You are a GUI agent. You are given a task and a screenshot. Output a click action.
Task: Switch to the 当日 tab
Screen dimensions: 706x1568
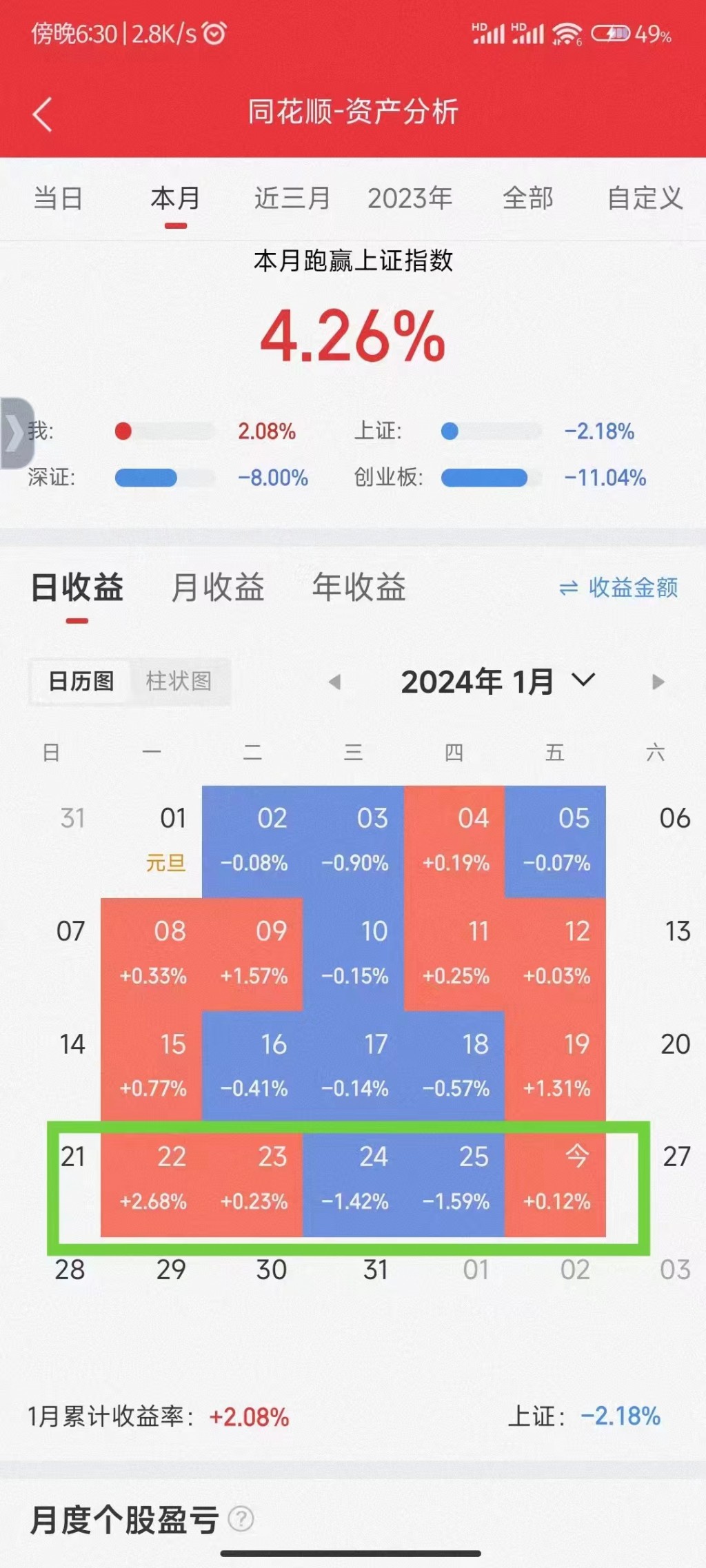pos(58,198)
